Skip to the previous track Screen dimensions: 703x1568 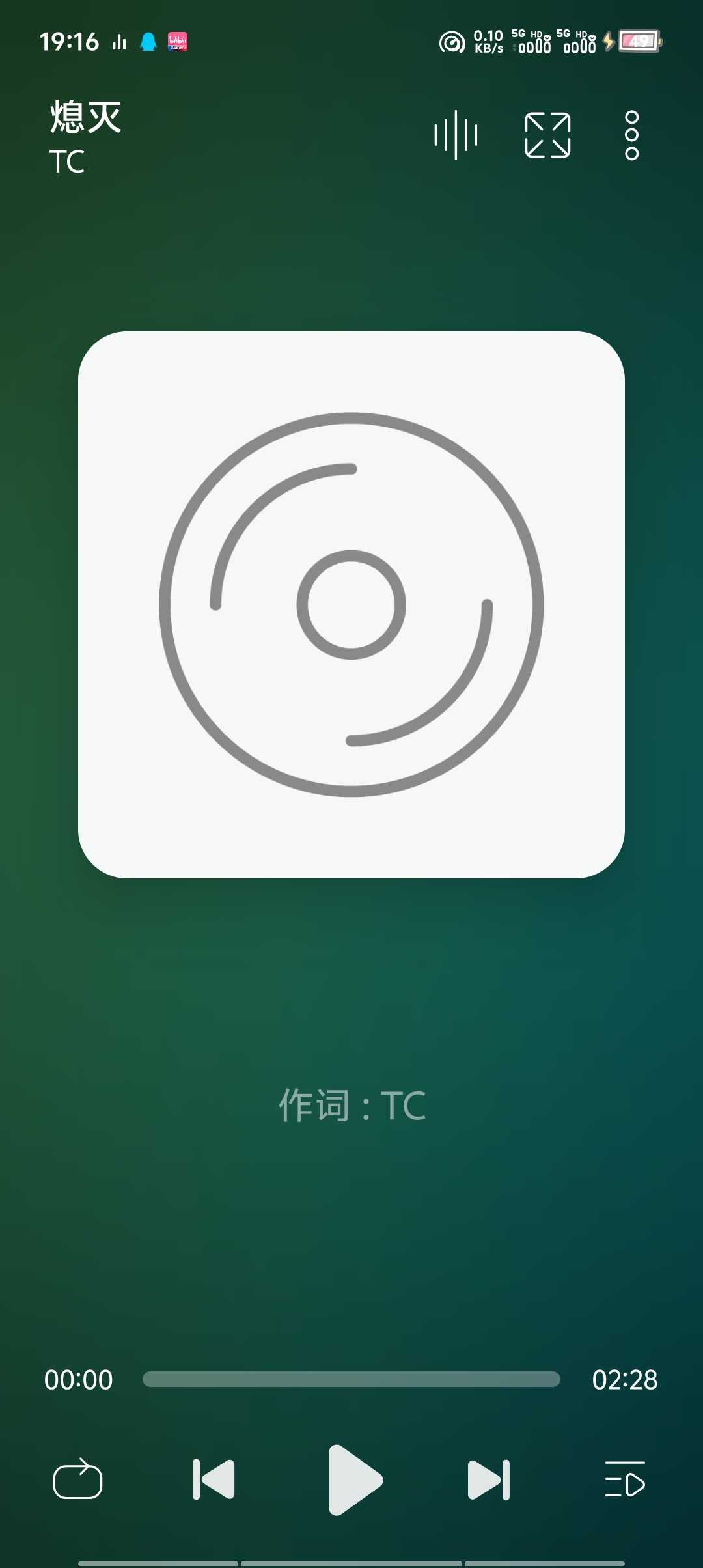[214, 1479]
